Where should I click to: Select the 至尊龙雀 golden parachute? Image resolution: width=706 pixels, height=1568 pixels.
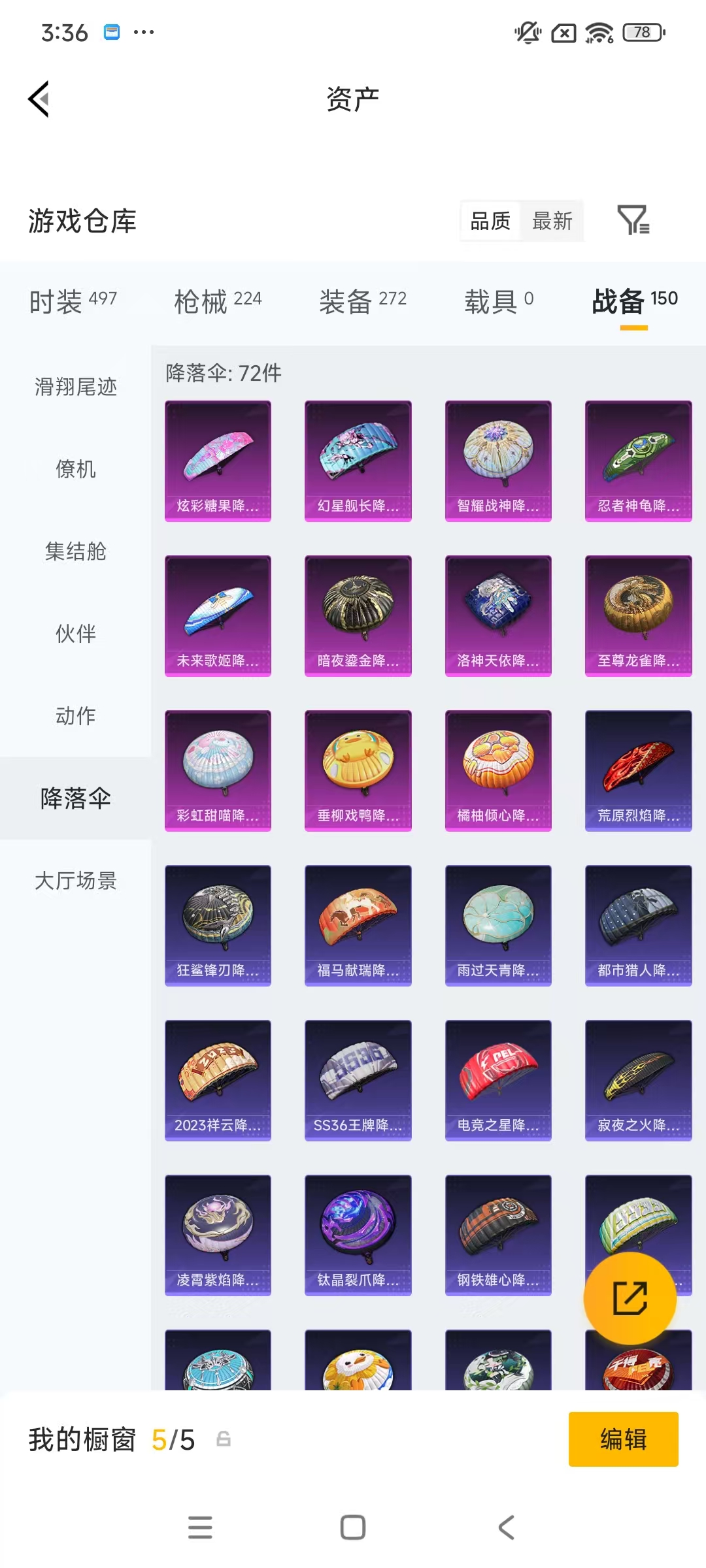637,614
